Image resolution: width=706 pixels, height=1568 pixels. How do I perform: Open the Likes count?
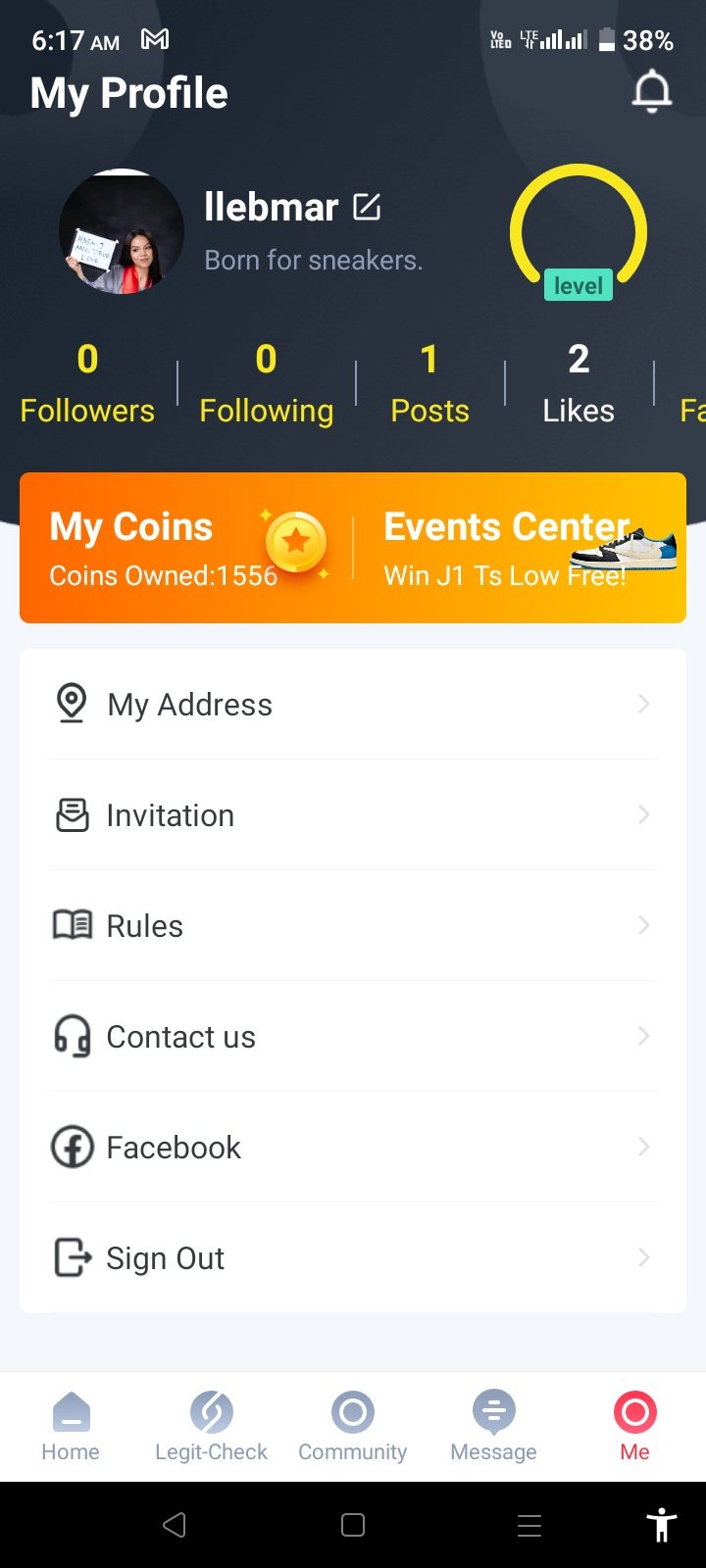pos(579,383)
